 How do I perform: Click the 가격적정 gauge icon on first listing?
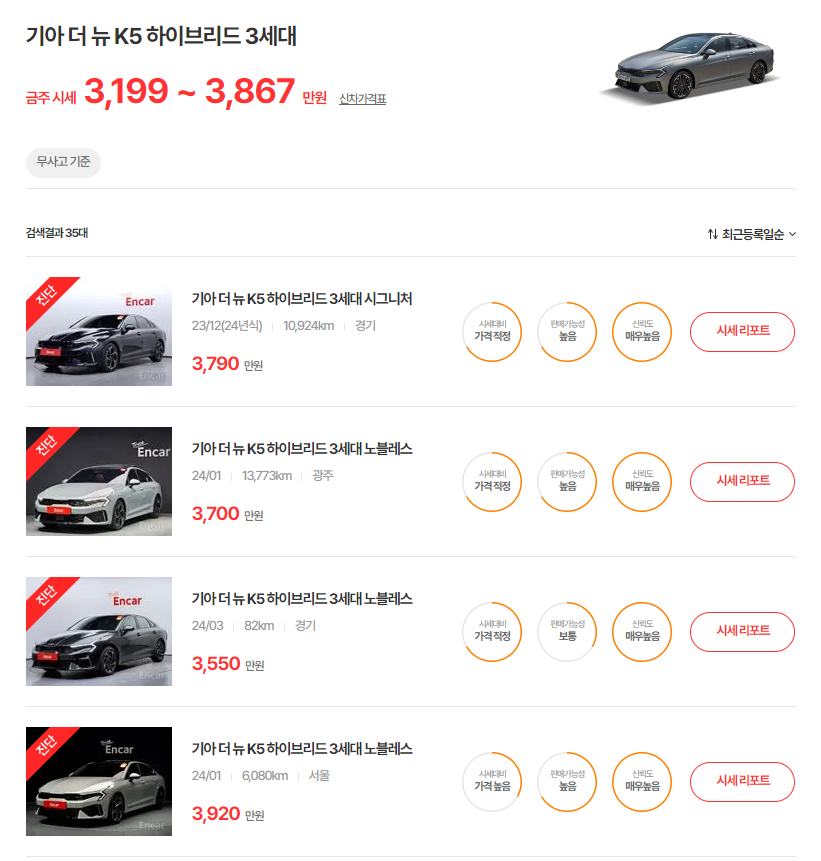[491, 331]
